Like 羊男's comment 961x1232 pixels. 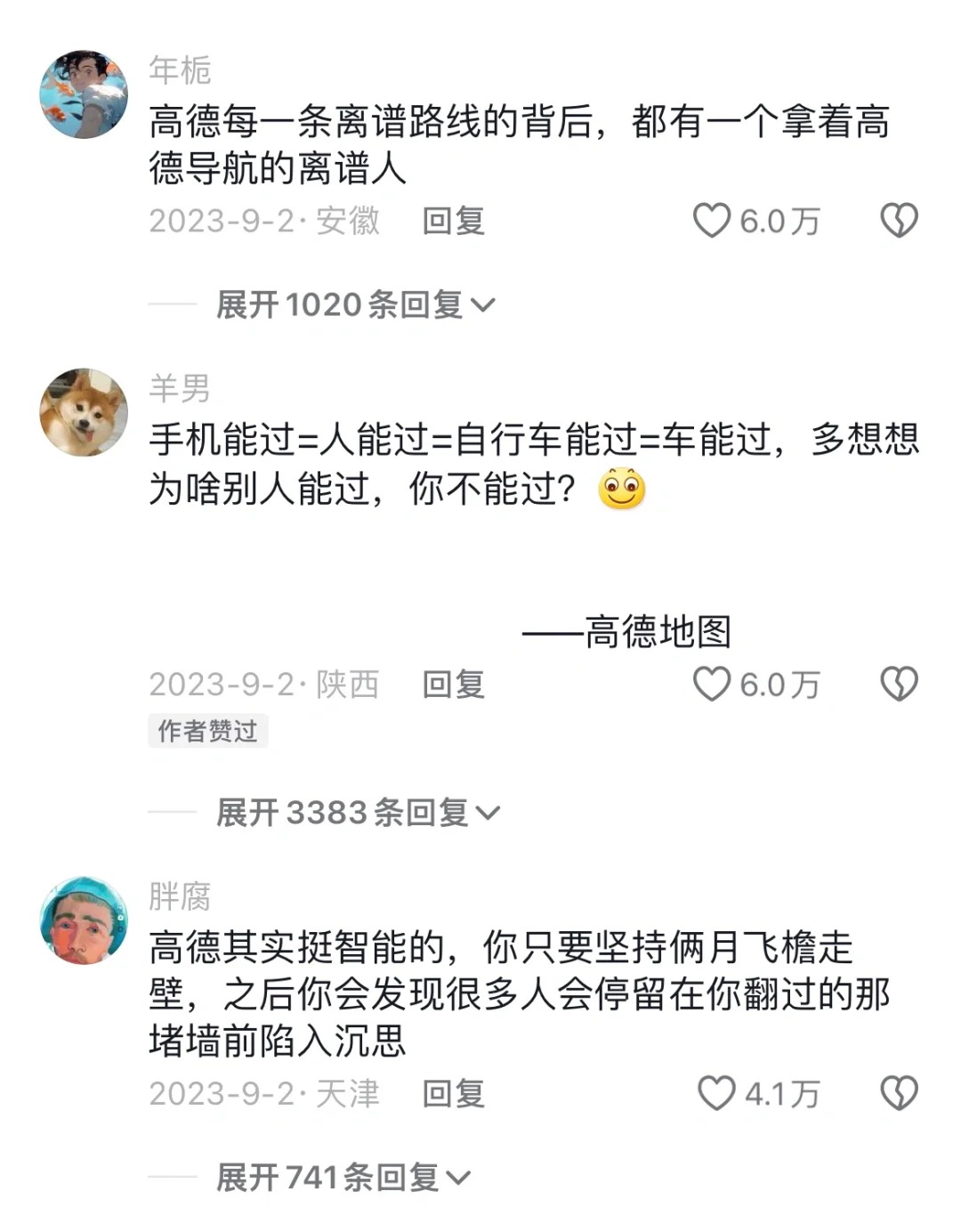point(712,684)
